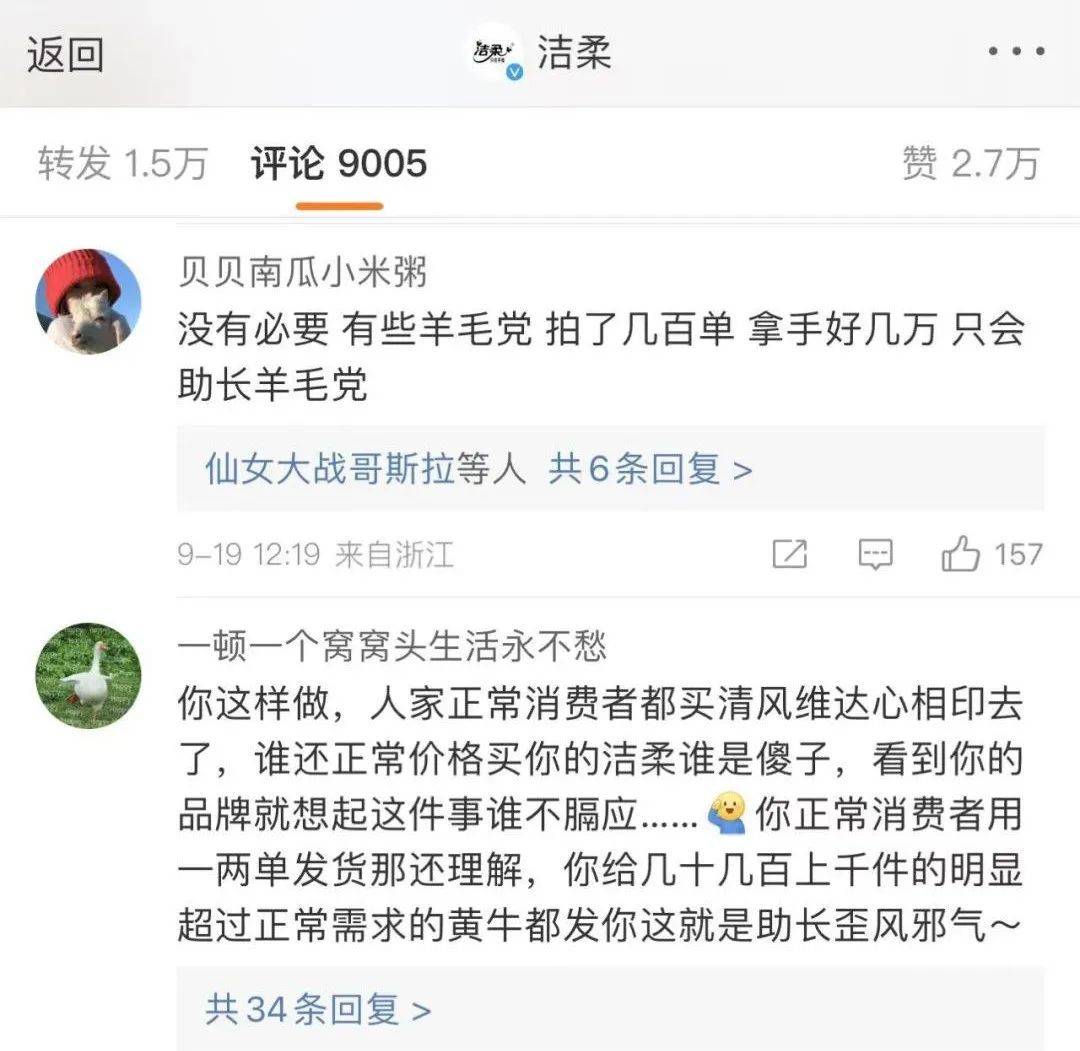Open the three-dot overflow menu

point(1015,53)
